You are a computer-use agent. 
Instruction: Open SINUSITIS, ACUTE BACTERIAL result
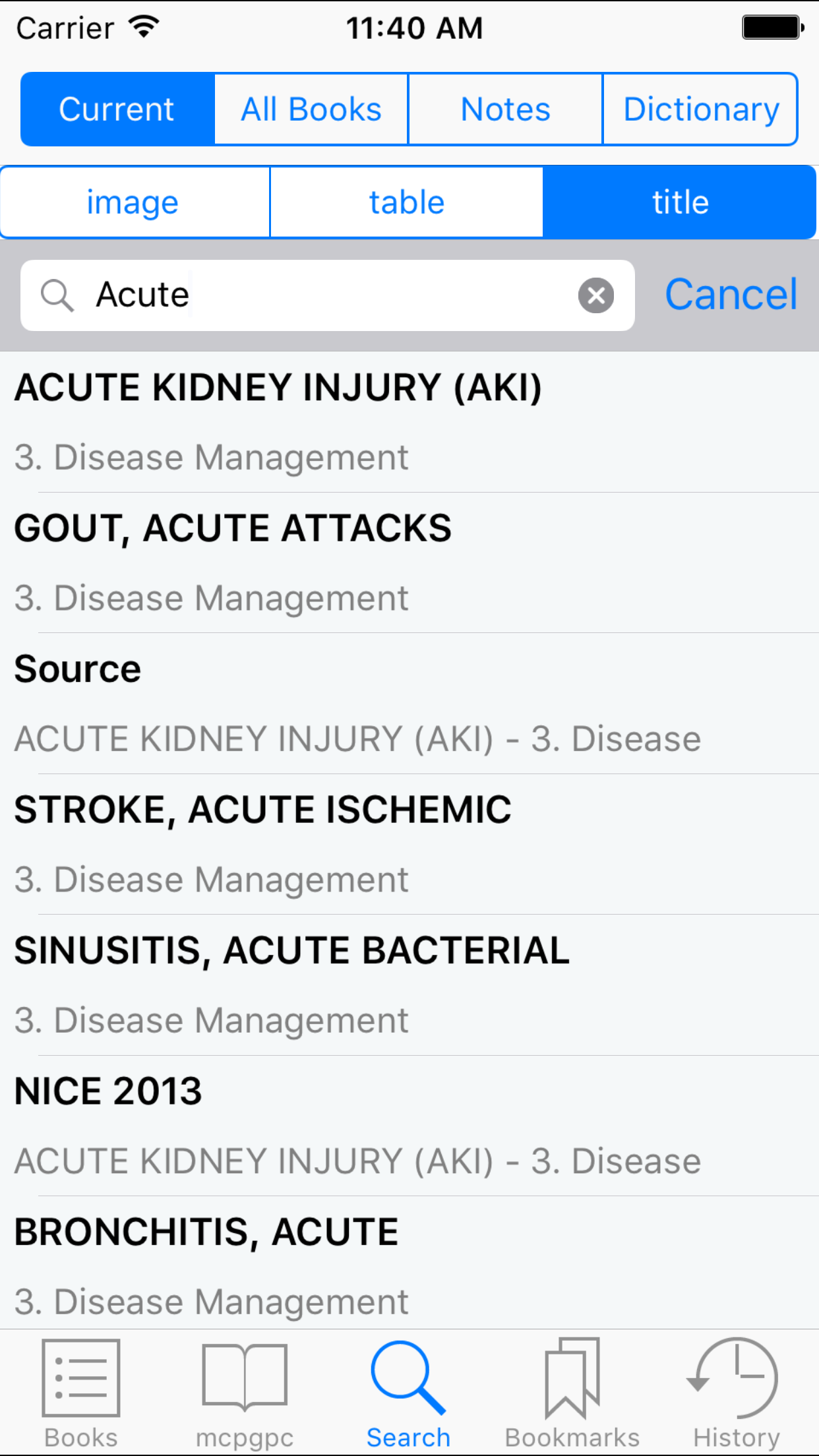(409, 985)
